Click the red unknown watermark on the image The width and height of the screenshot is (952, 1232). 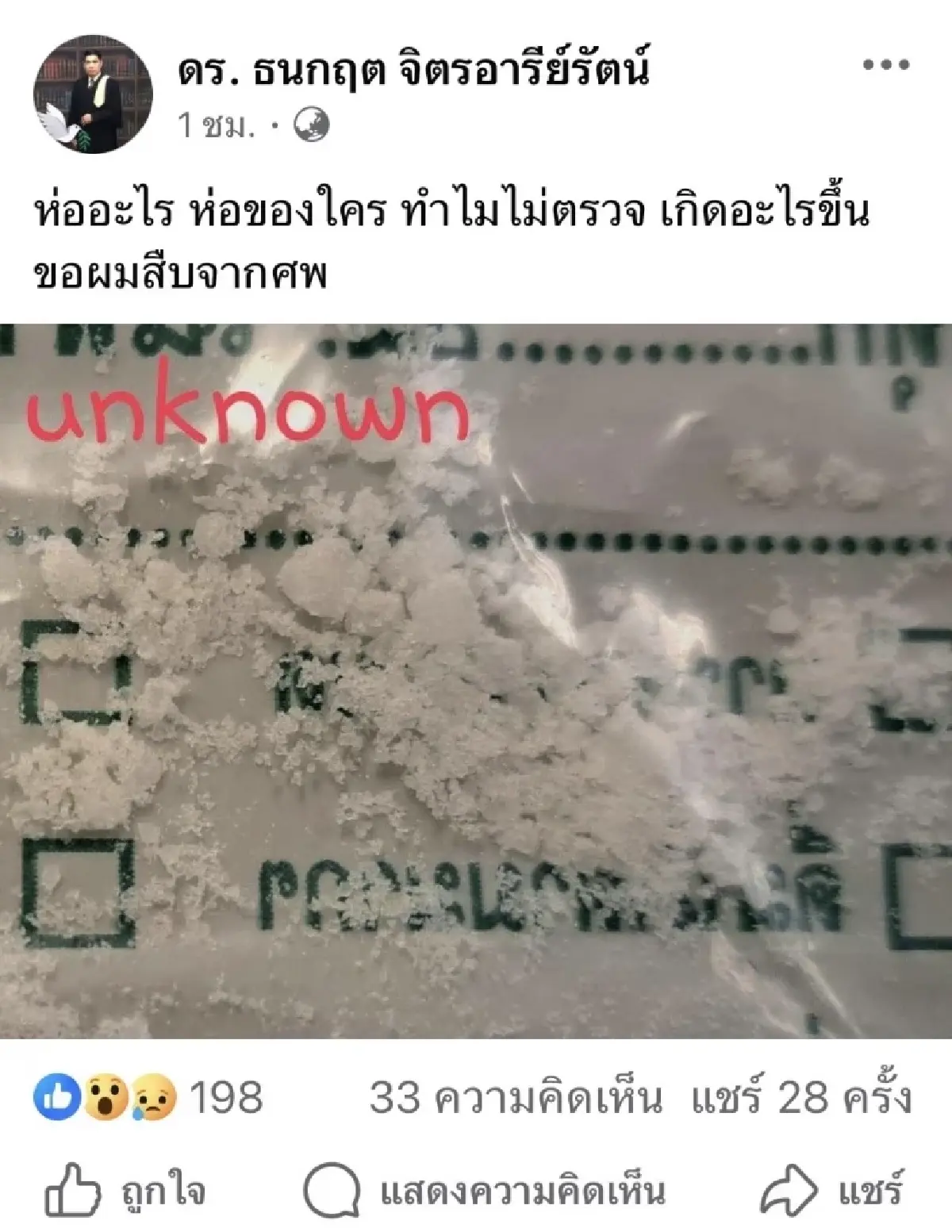(246, 413)
